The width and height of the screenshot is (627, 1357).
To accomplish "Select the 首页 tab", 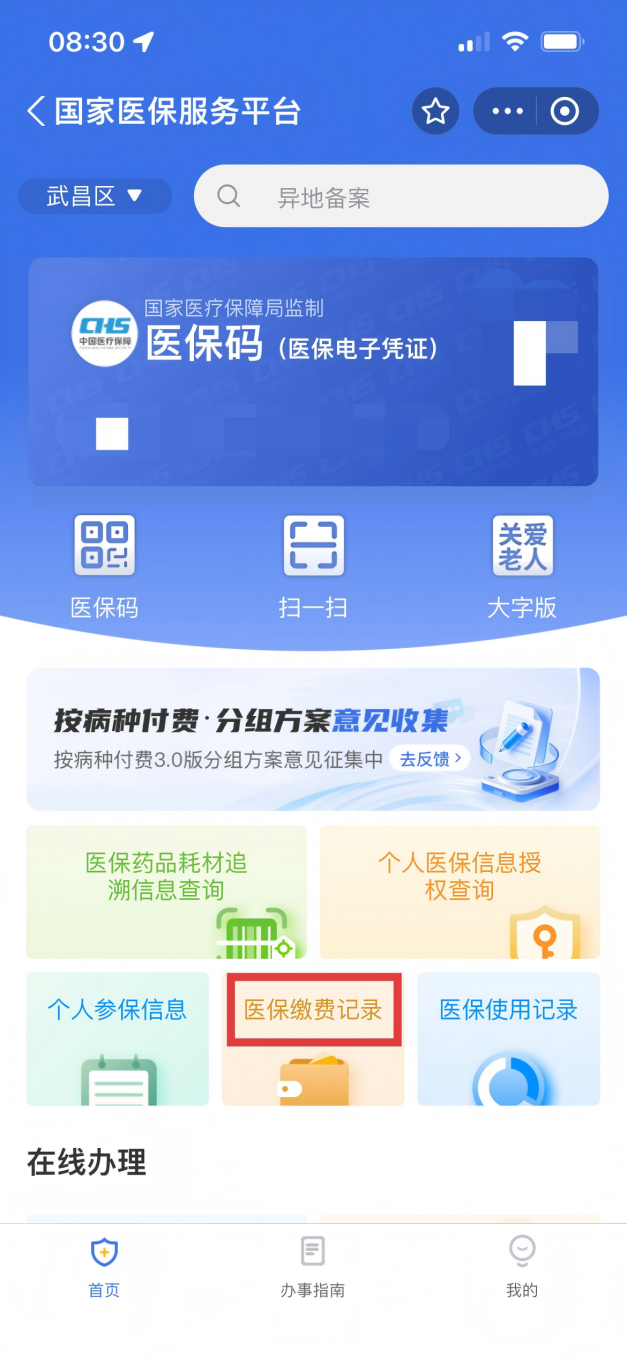I will (104, 1267).
